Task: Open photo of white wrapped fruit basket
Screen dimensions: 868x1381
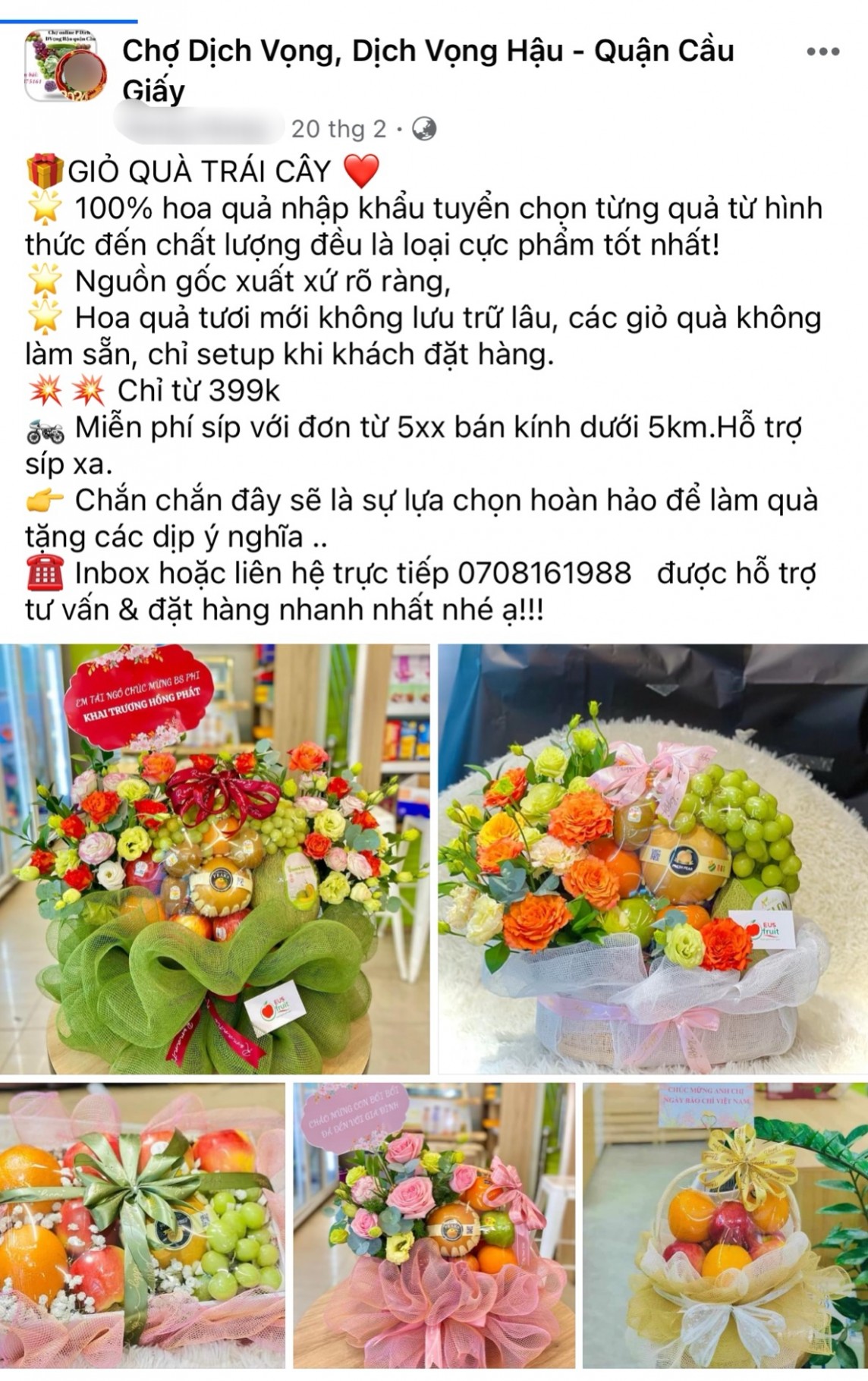Action: tap(653, 857)
